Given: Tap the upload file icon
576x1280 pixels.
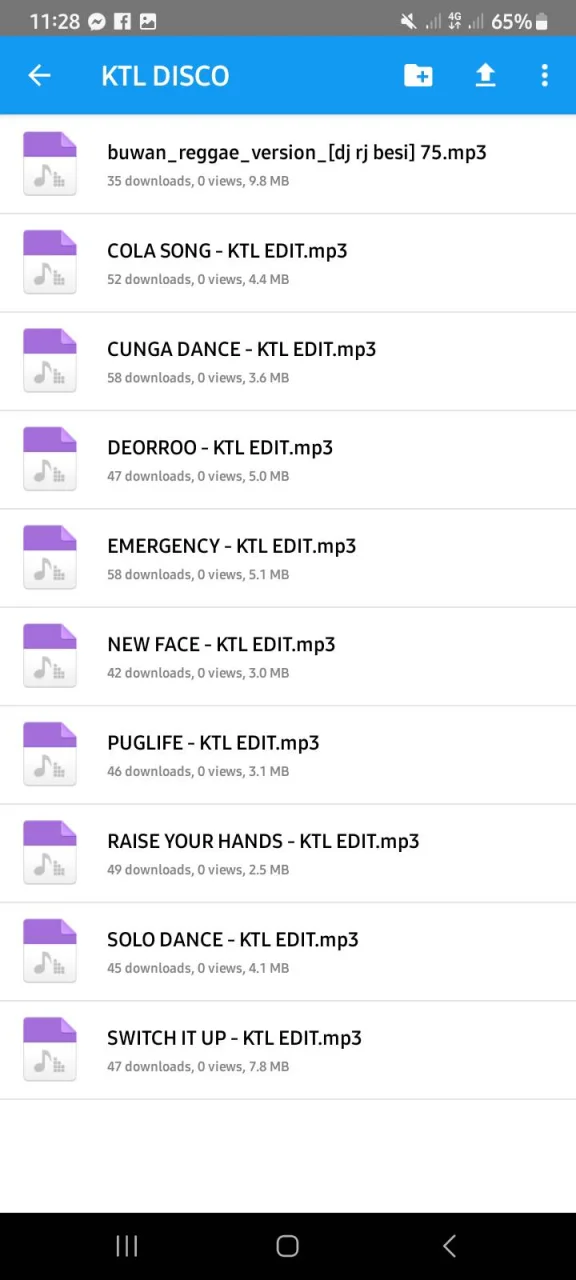Looking at the screenshot, I should pos(485,75).
